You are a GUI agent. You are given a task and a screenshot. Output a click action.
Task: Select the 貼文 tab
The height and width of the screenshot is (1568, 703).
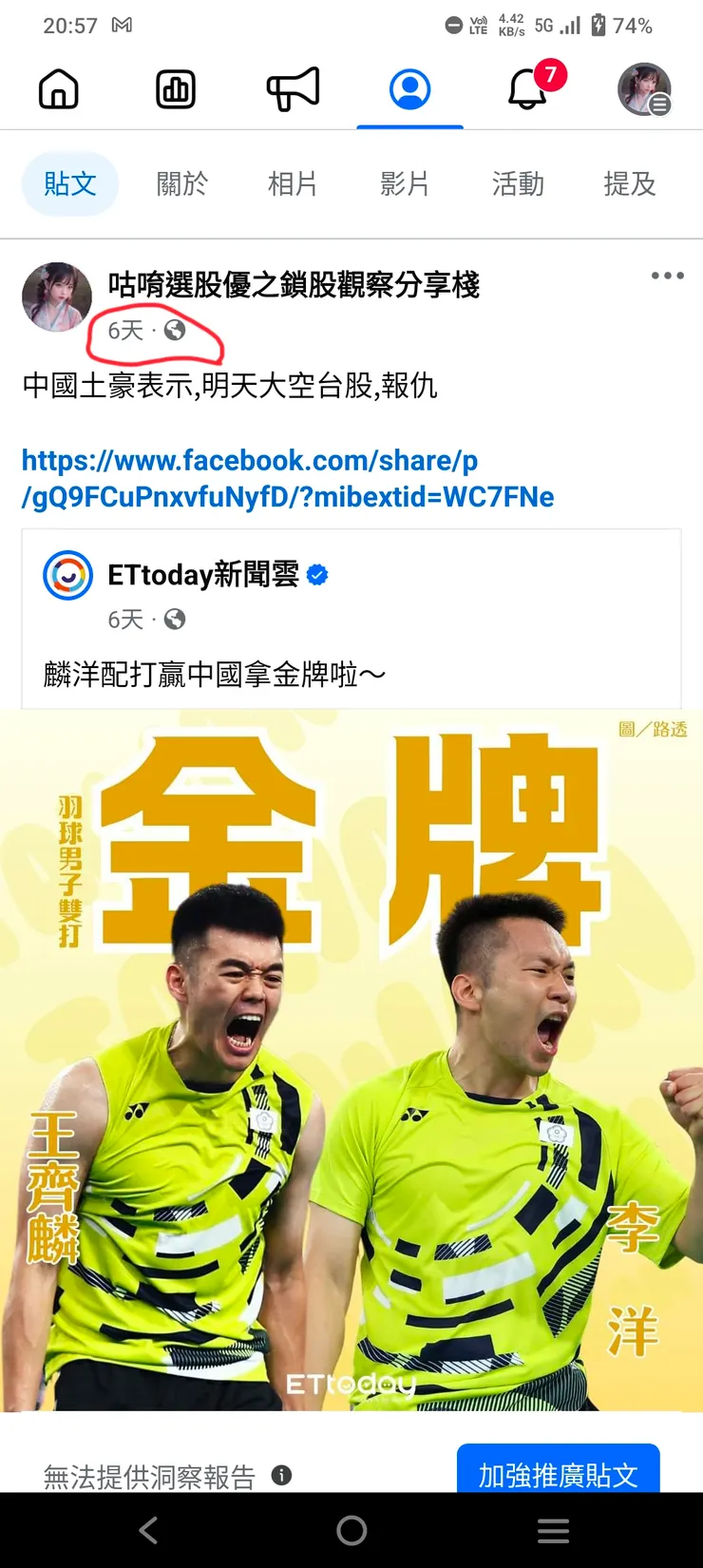click(x=70, y=183)
